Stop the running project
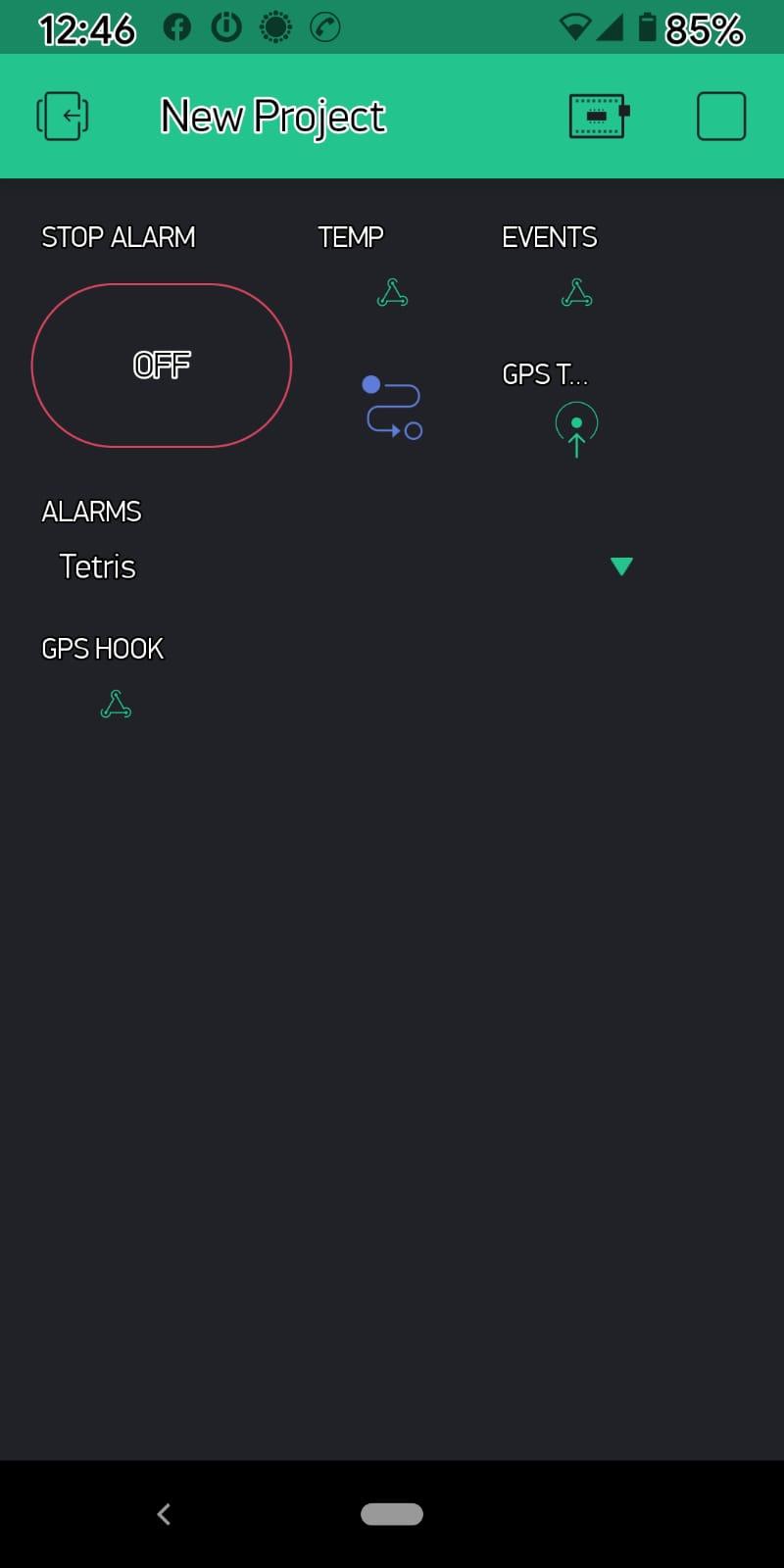The image size is (784, 1568). pos(720,116)
